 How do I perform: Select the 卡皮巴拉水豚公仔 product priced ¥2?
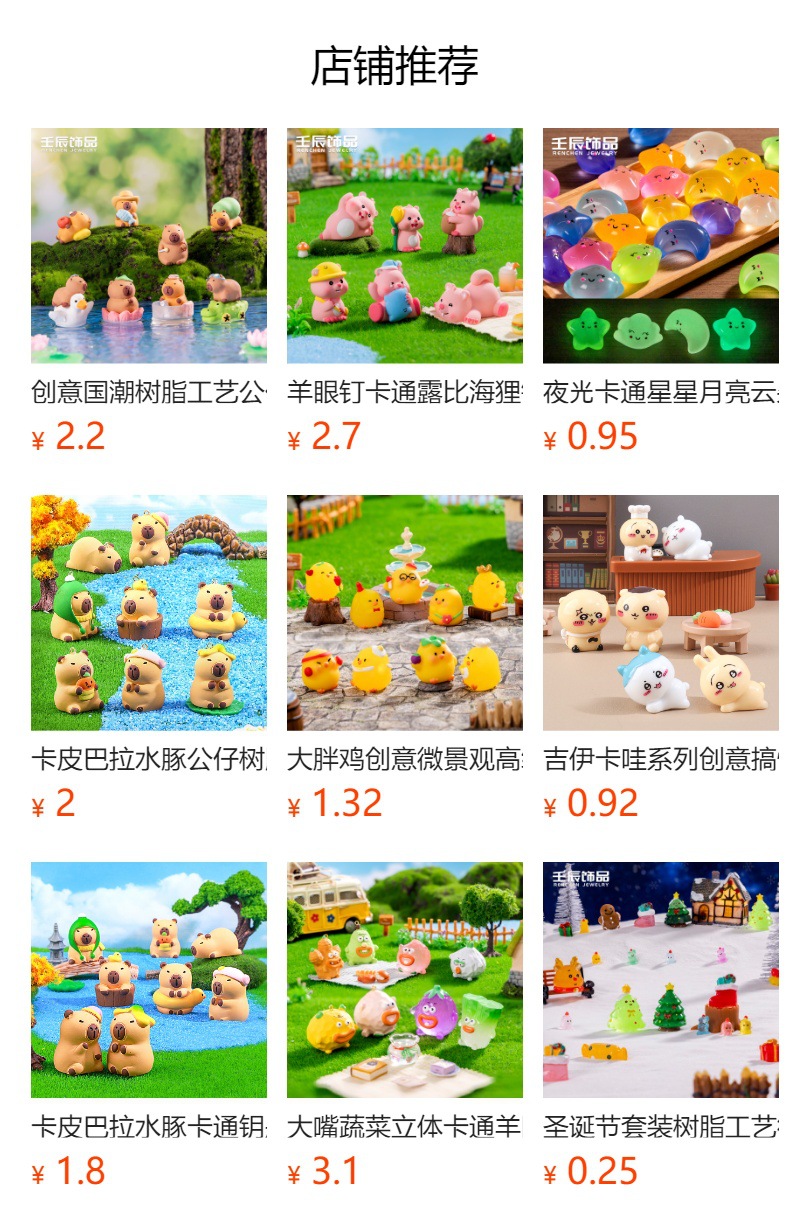[x=148, y=613]
